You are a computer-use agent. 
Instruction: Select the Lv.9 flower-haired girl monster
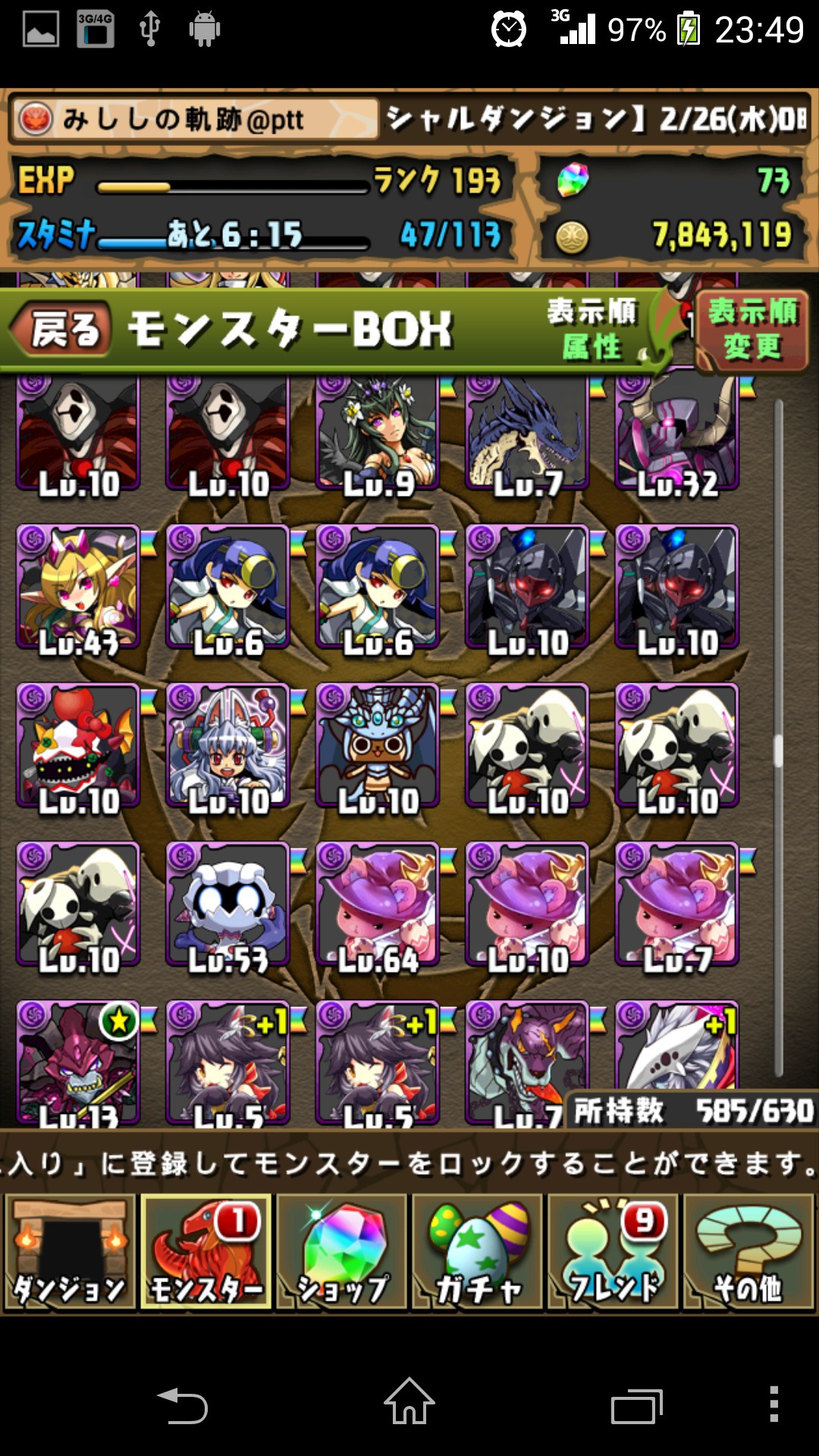378,436
